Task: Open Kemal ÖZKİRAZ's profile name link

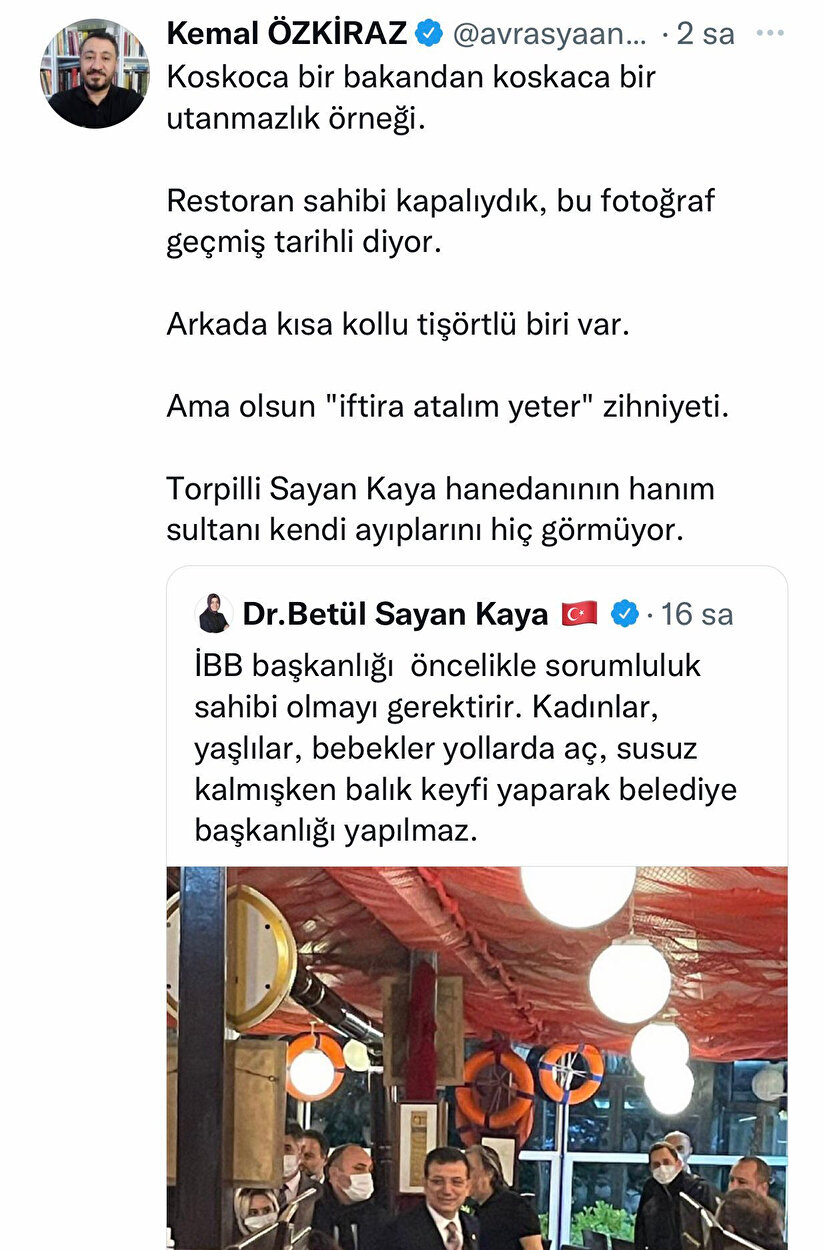Action: coord(287,33)
